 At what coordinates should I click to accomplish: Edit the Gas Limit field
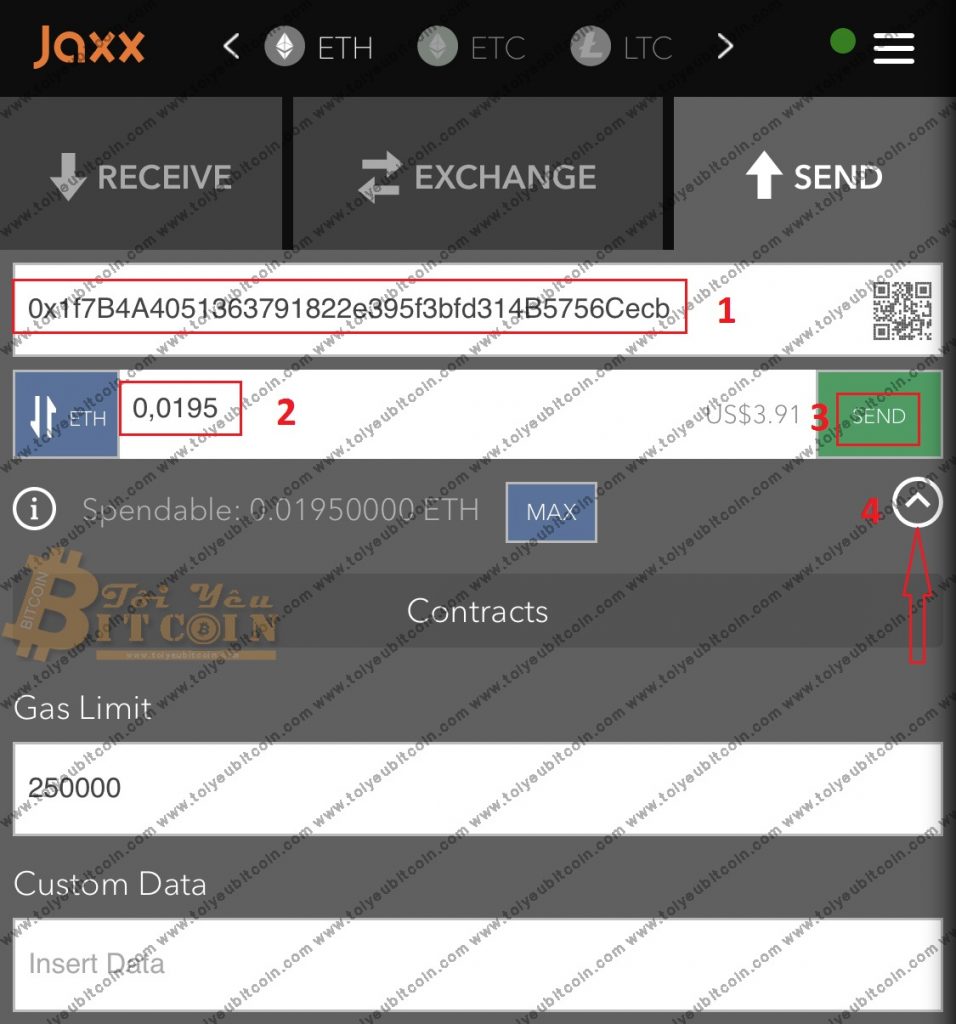478,788
